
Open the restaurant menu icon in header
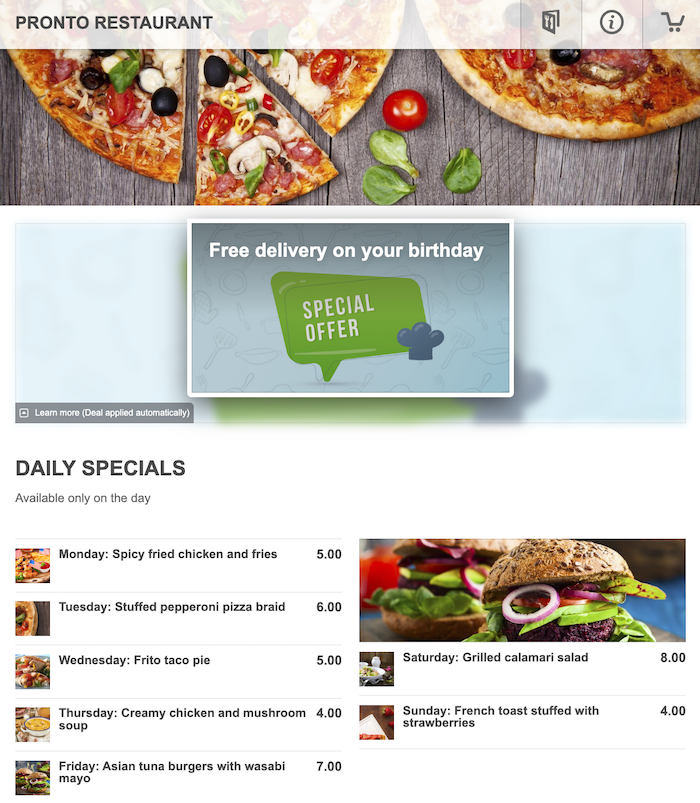tap(550, 23)
